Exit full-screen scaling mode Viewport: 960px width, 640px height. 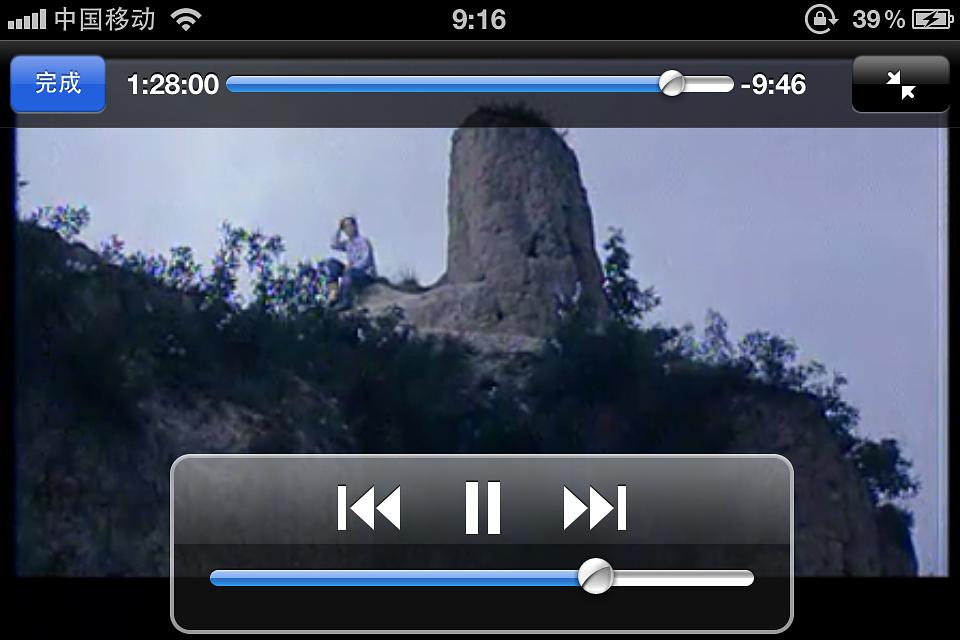[900, 84]
